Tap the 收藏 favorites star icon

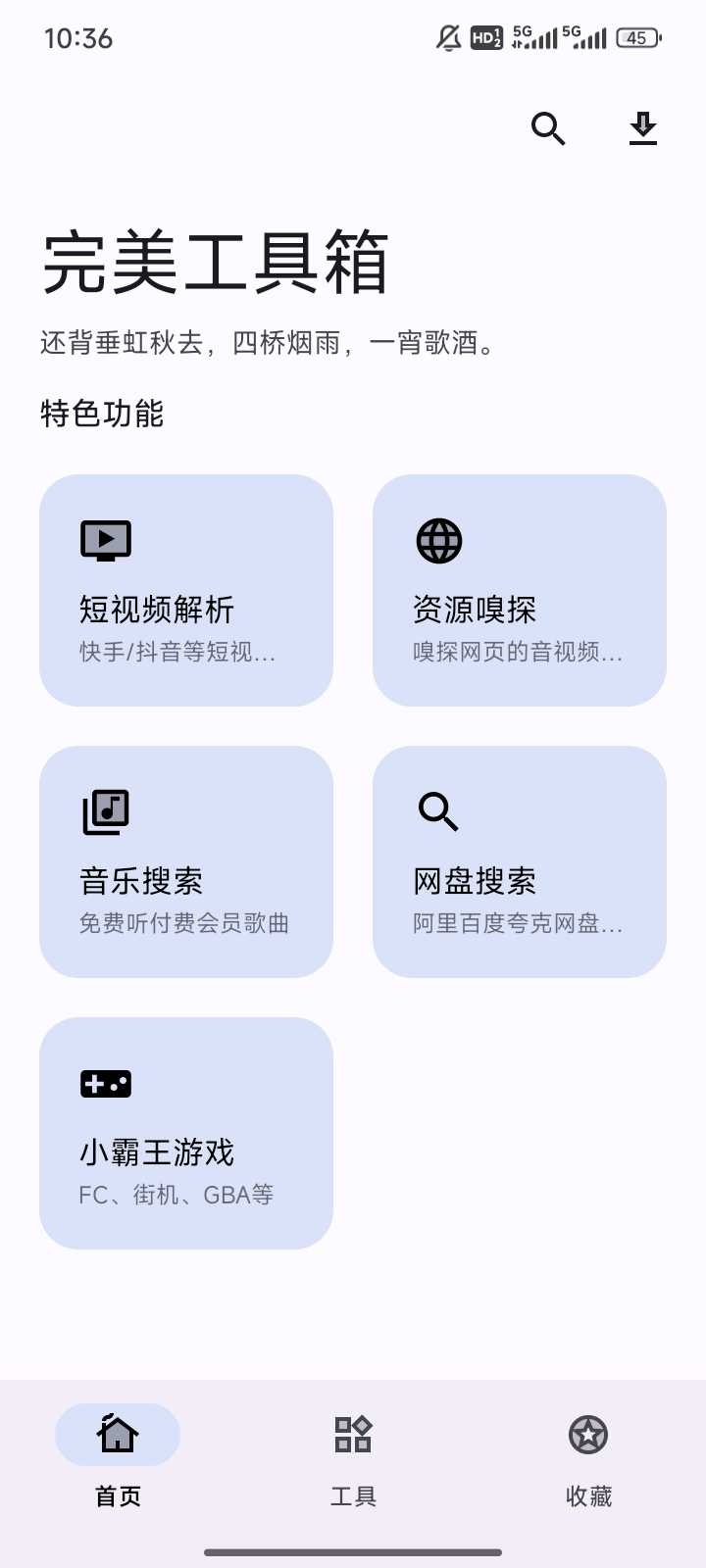[x=588, y=1434]
